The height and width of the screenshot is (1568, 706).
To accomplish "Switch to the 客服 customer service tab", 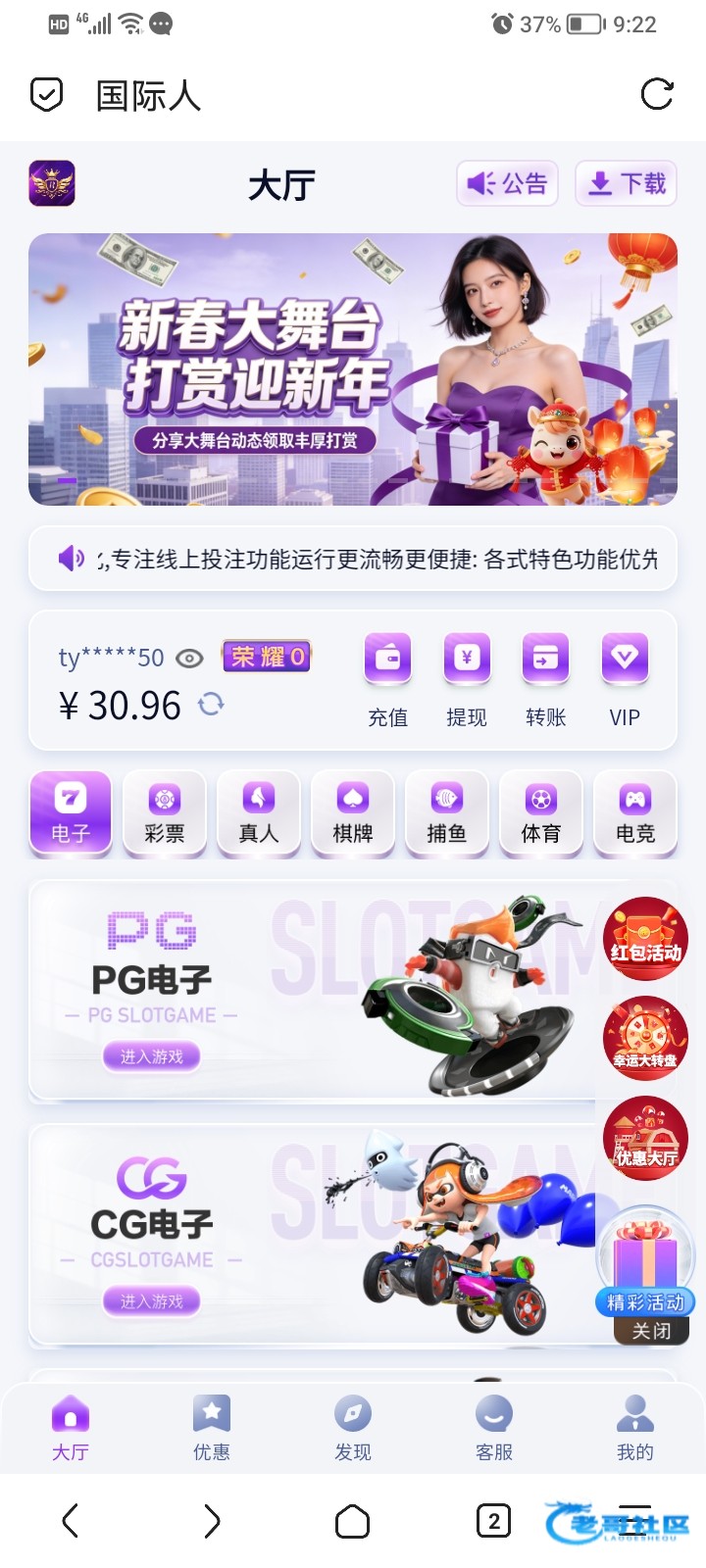I will pyautogui.click(x=494, y=1428).
